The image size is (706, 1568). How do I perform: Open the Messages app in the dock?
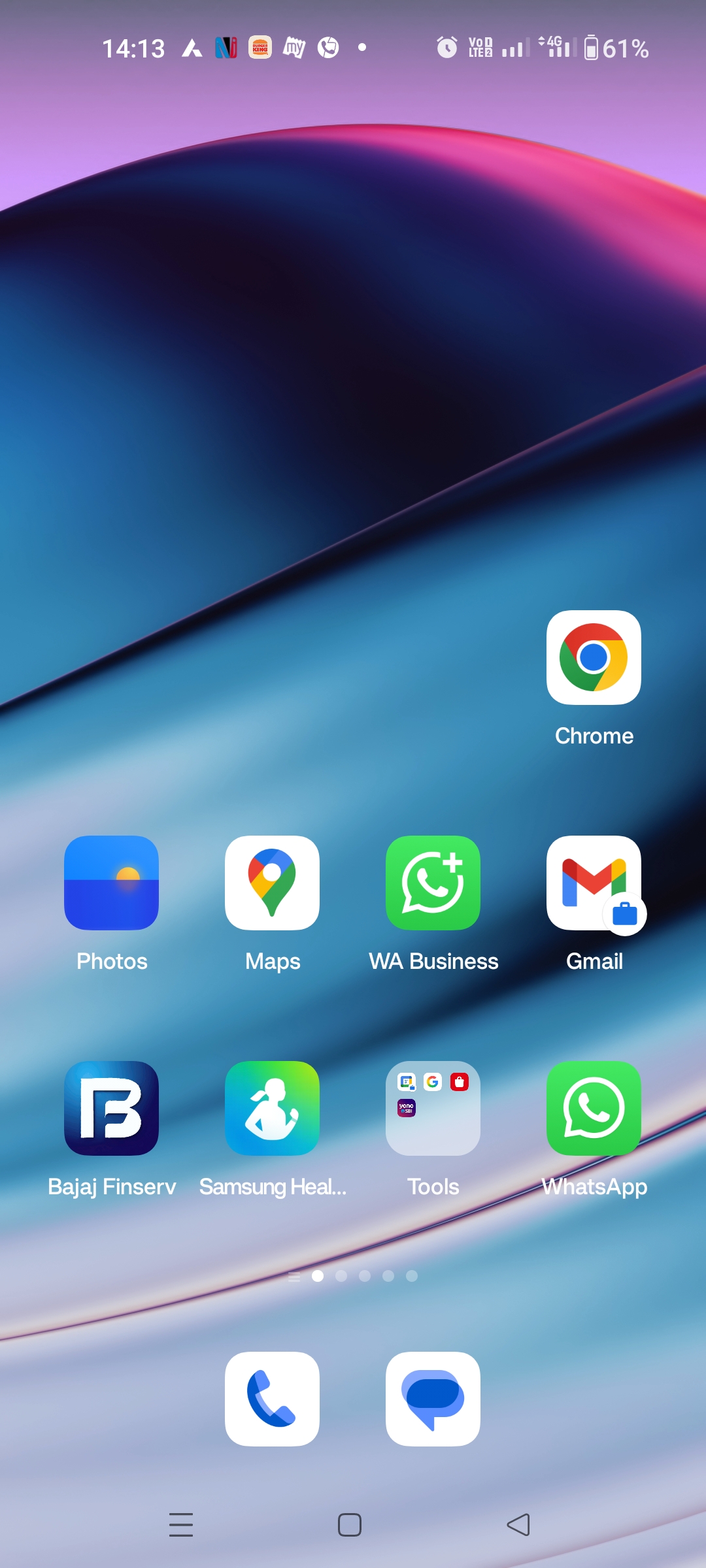433,1399
